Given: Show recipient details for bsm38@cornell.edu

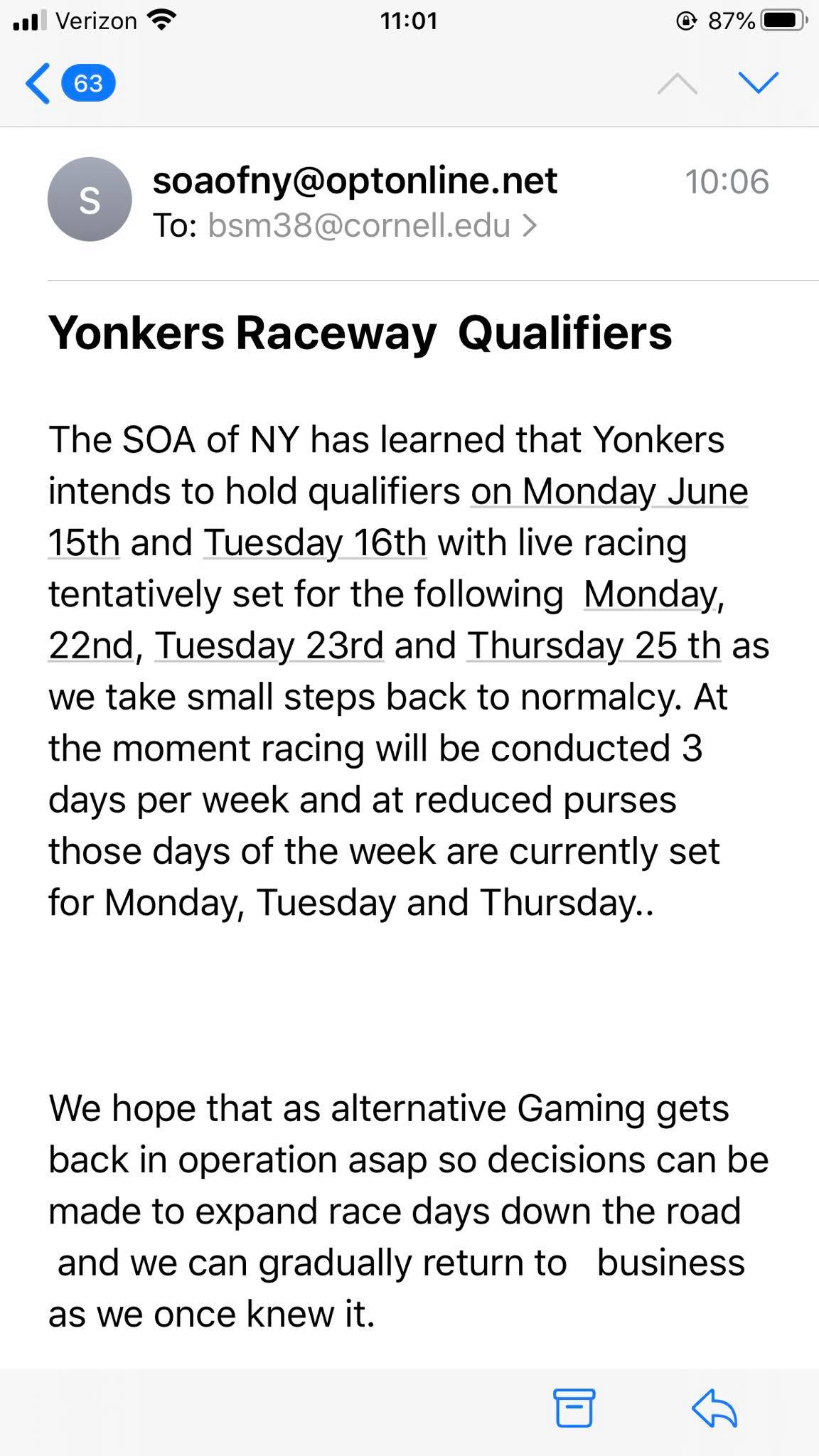Looking at the screenshot, I should tap(371, 226).
